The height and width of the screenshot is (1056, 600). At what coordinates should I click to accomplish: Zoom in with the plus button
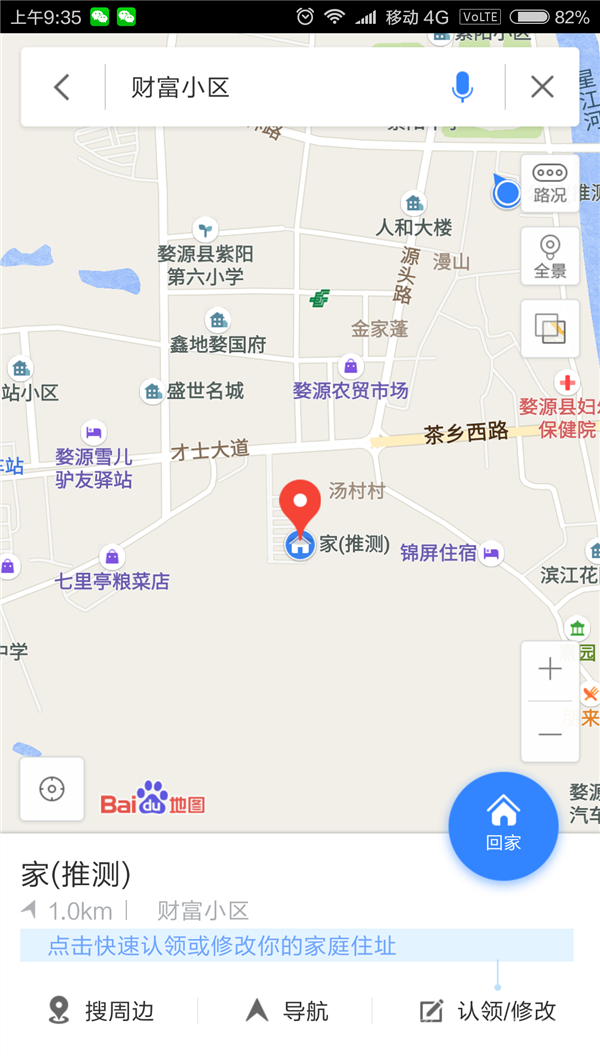point(550,669)
